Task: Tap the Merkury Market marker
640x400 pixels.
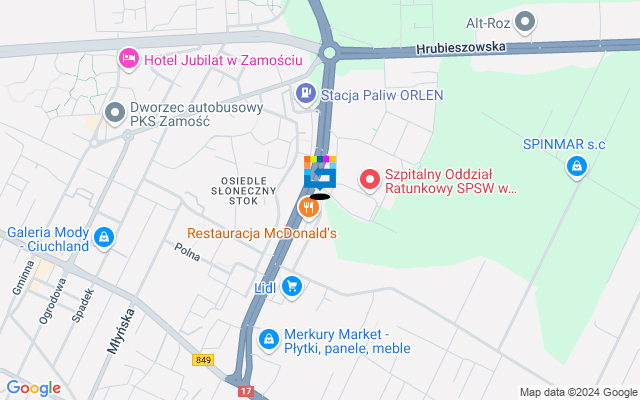Action: tap(268, 340)
